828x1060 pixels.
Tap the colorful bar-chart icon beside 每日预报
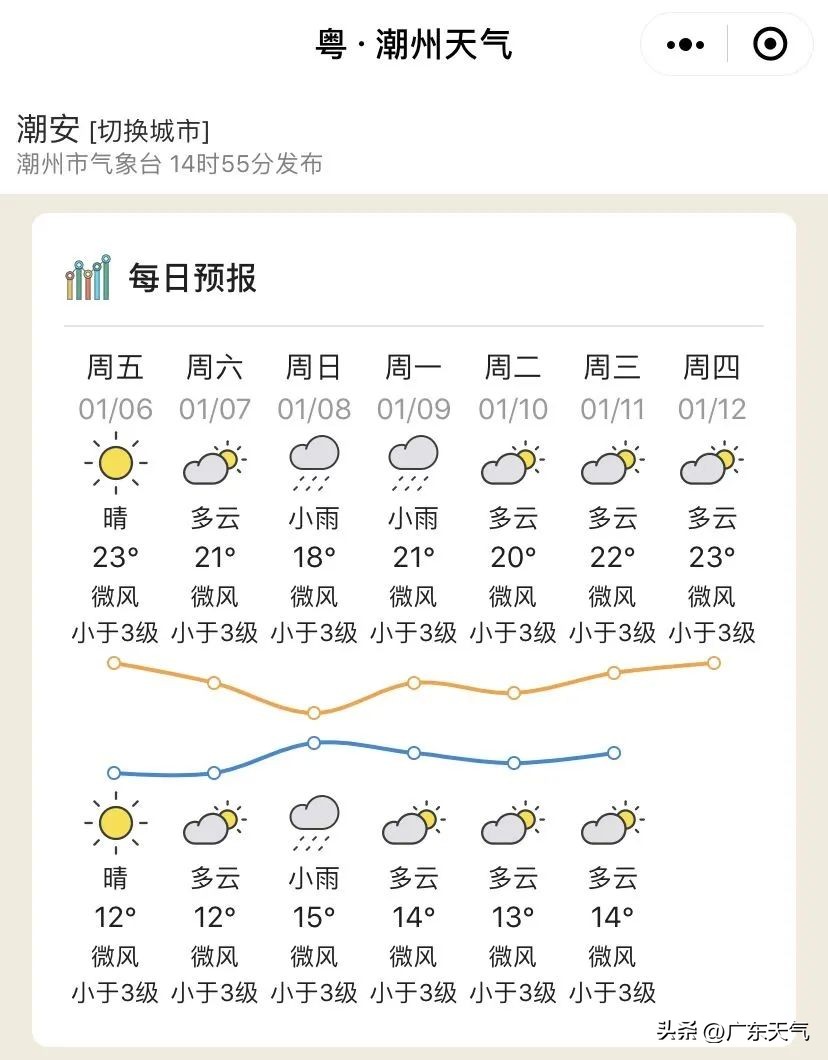tap(88, 278)
